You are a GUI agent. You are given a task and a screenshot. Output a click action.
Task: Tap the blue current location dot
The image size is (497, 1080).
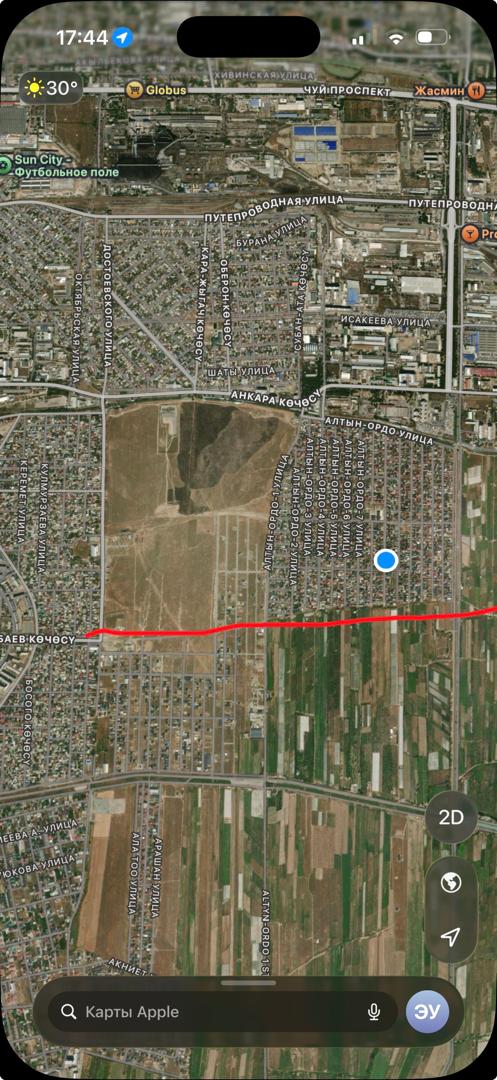coord(386,560)
